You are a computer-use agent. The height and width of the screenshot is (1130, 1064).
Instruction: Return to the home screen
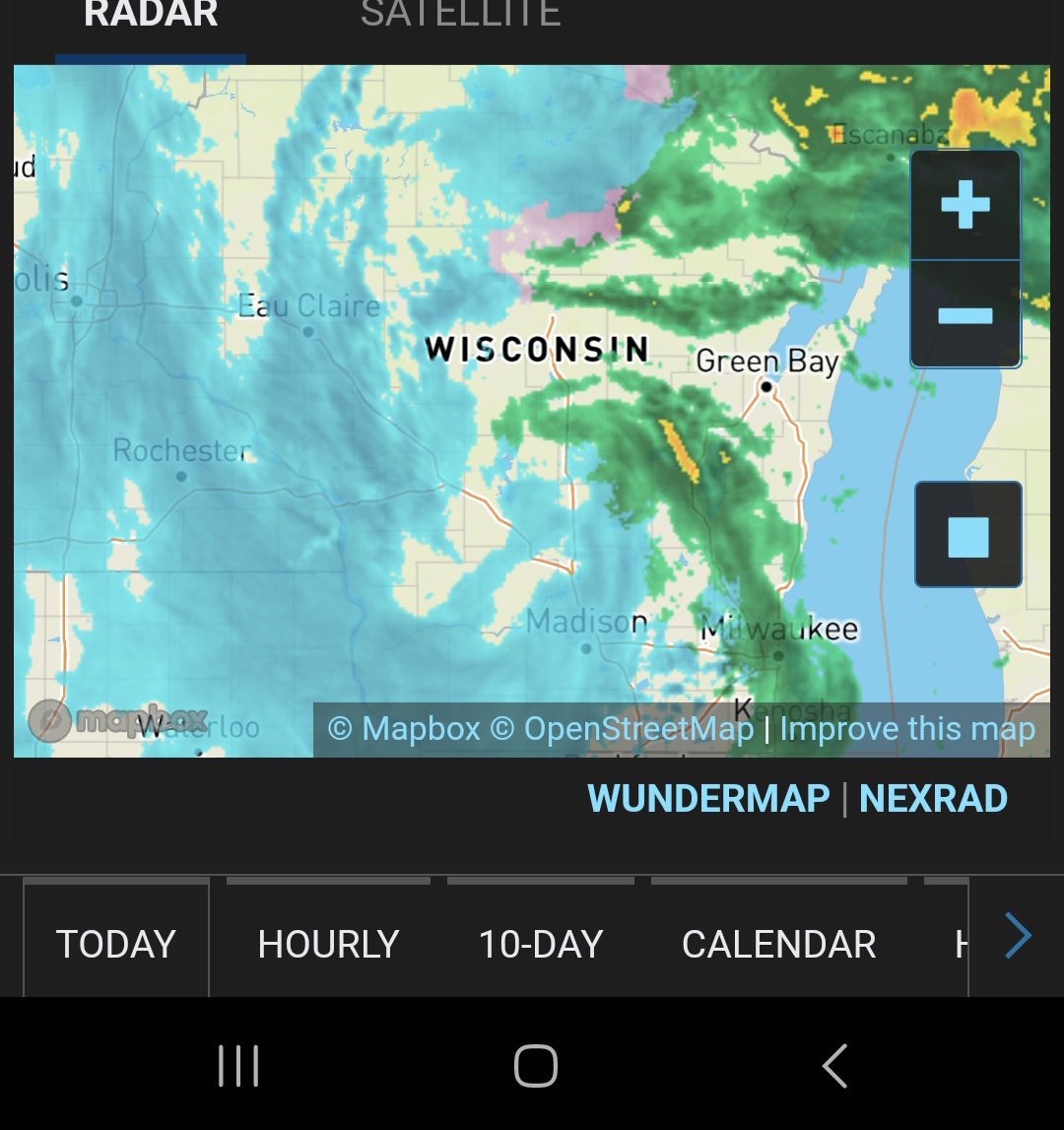pos(535,1066)
